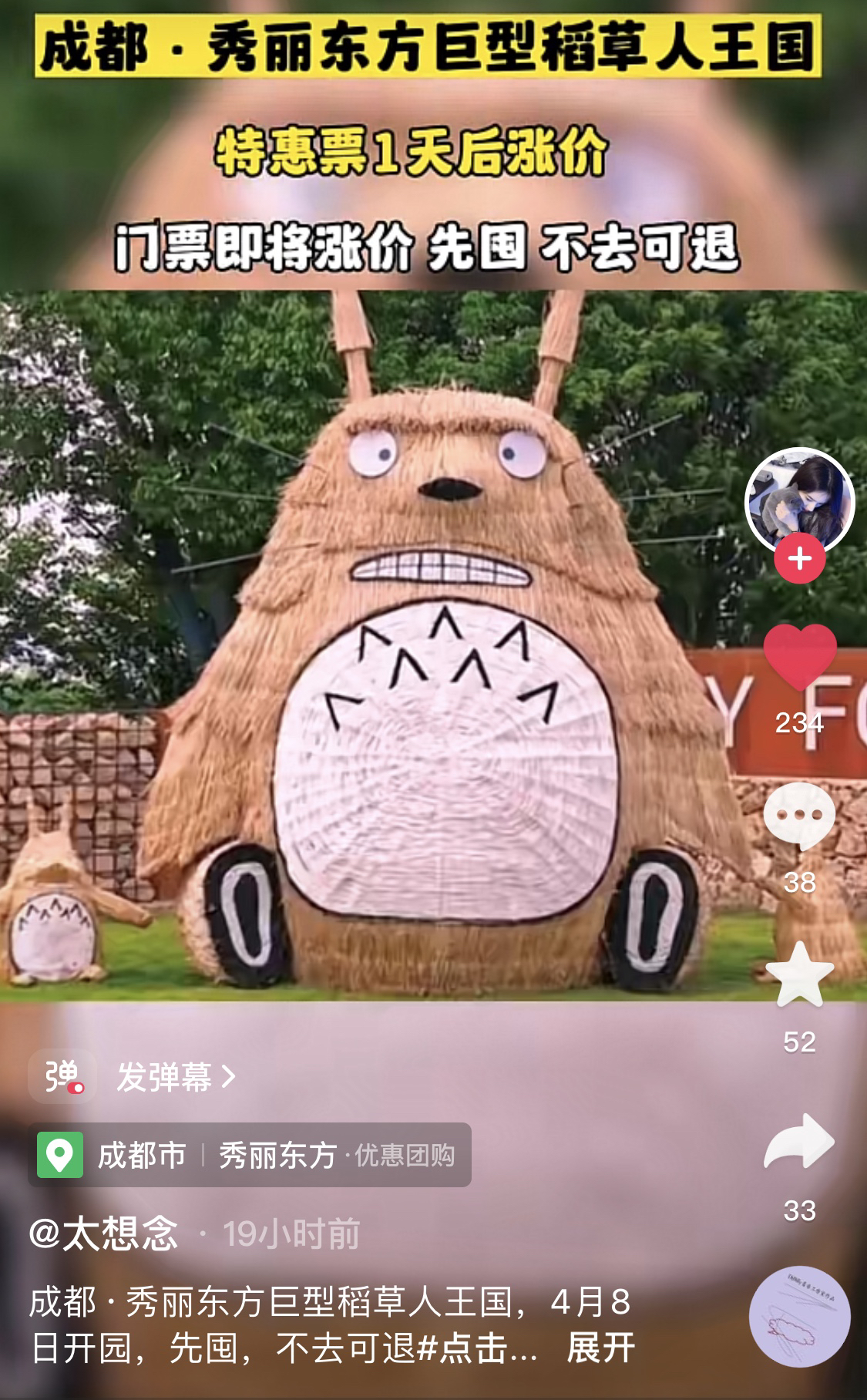Screen dimensions: 867x1400
Task: Open the @太想念 username
Action: pyautogui.click(x=104, y=1233)
